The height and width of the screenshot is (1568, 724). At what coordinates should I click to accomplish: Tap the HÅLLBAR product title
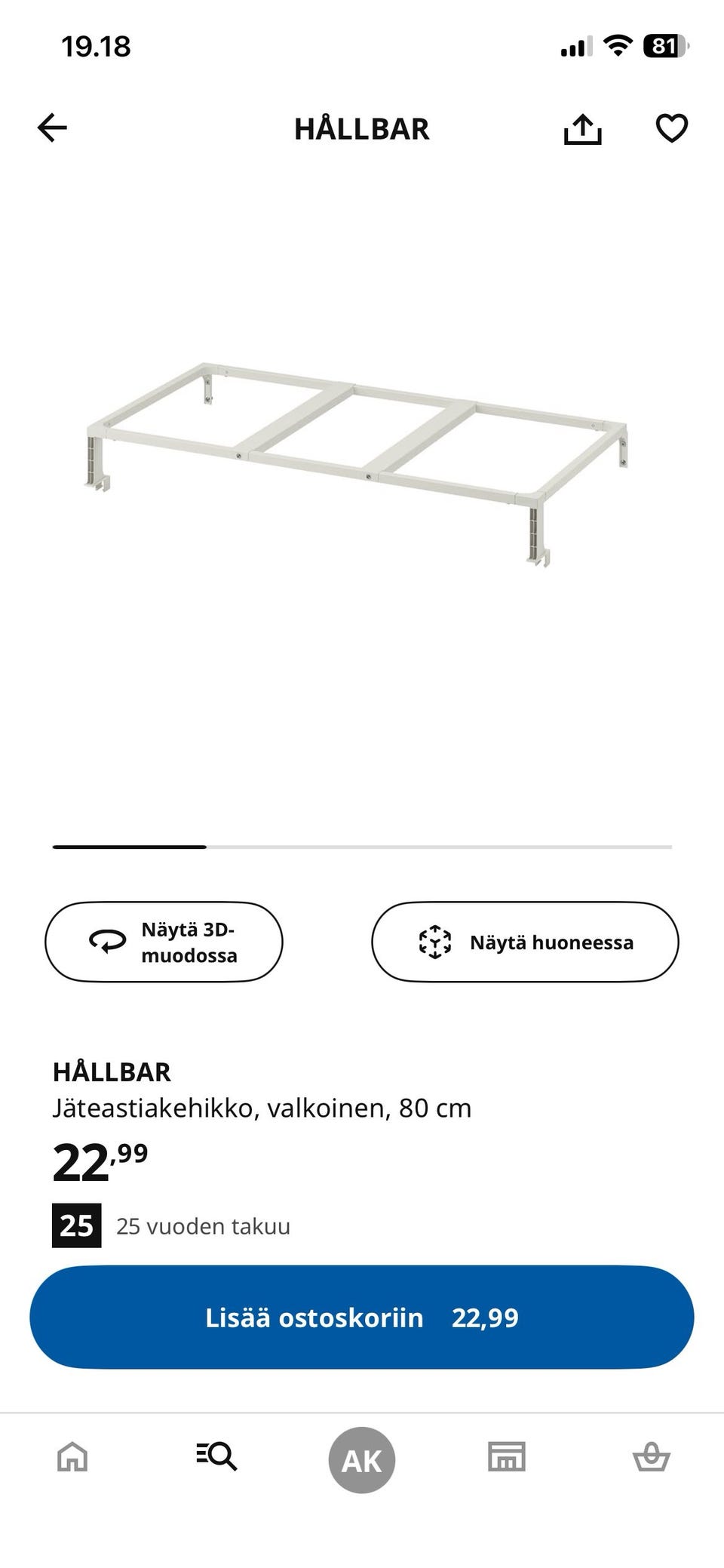click(x=112, y=1071)
